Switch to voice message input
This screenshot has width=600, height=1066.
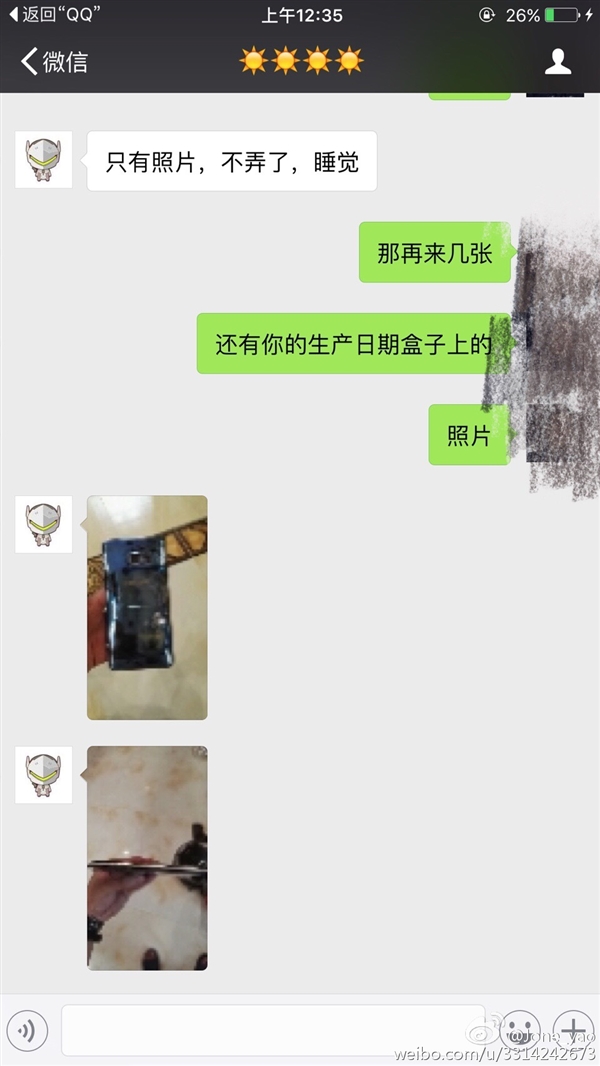pos(28,1029)
